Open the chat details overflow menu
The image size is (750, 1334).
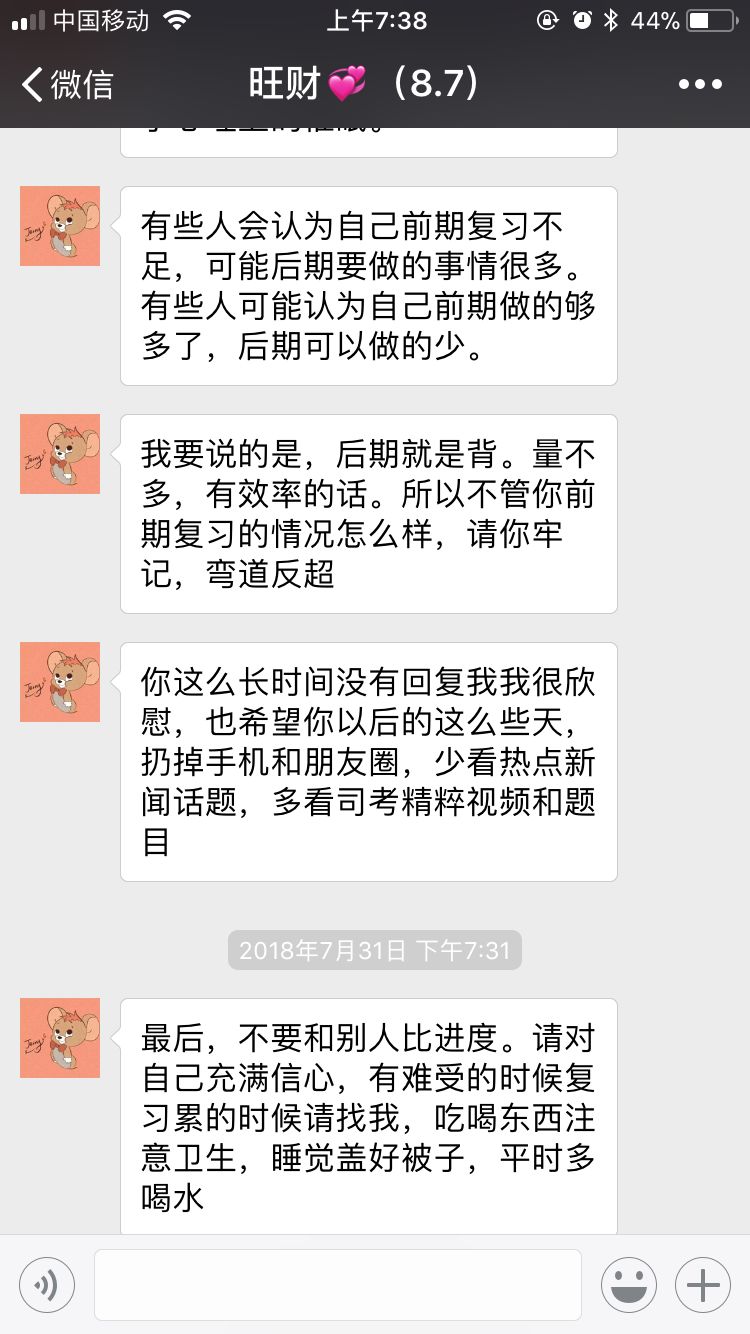(x=700, y=84)
